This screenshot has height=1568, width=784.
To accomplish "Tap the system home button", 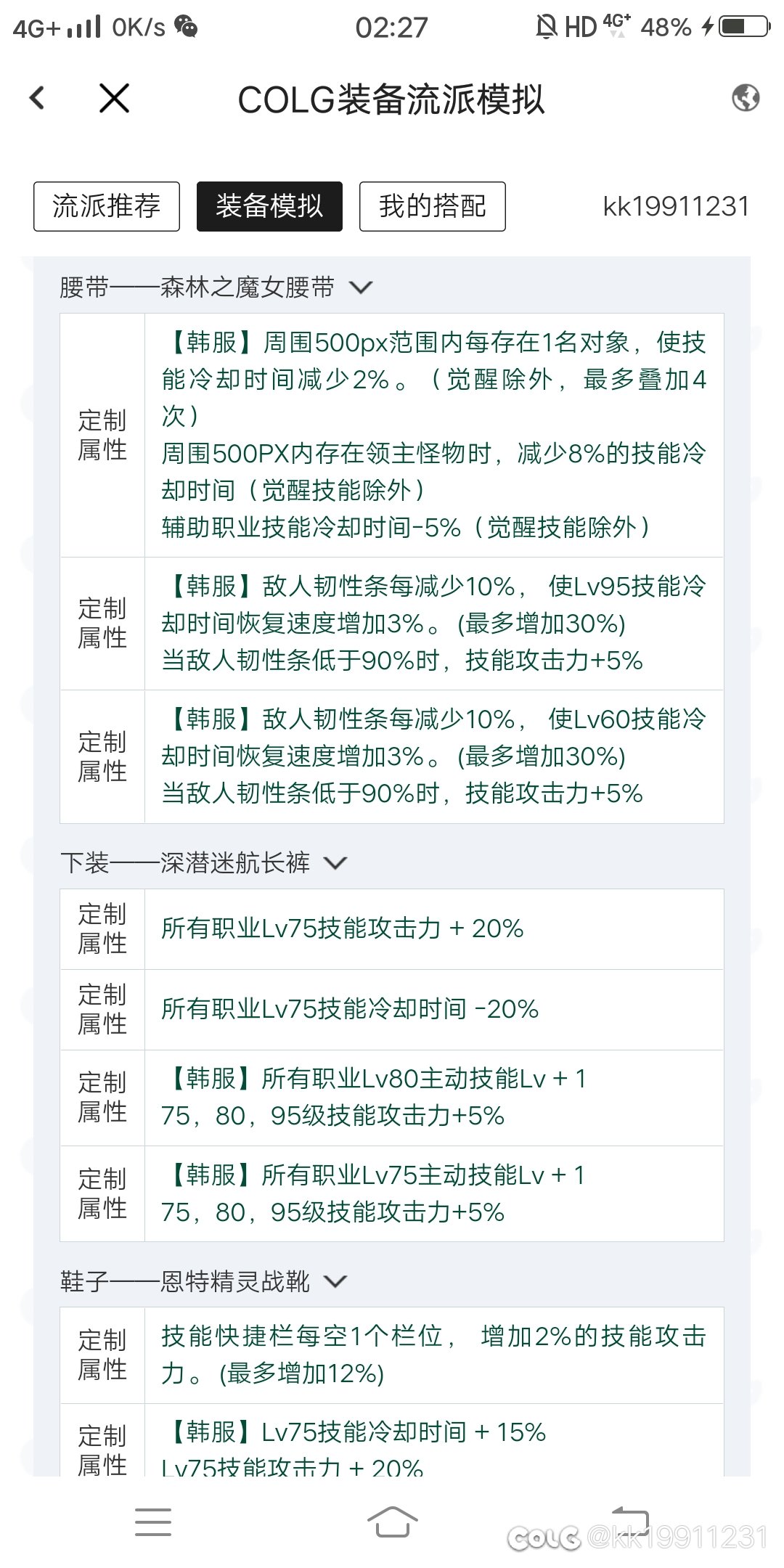I will [x=392, y=1522].
